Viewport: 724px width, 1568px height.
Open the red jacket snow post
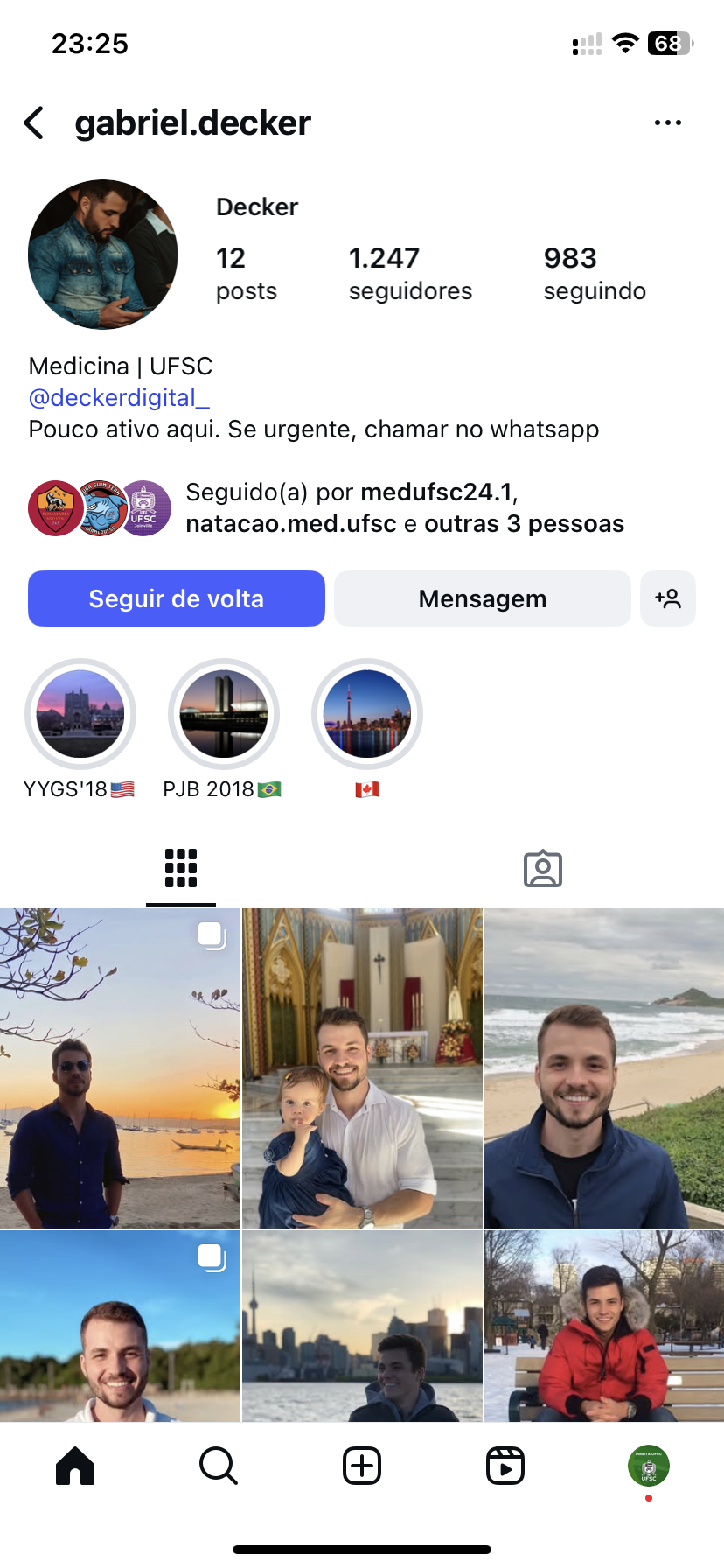tap(604, 1325)
